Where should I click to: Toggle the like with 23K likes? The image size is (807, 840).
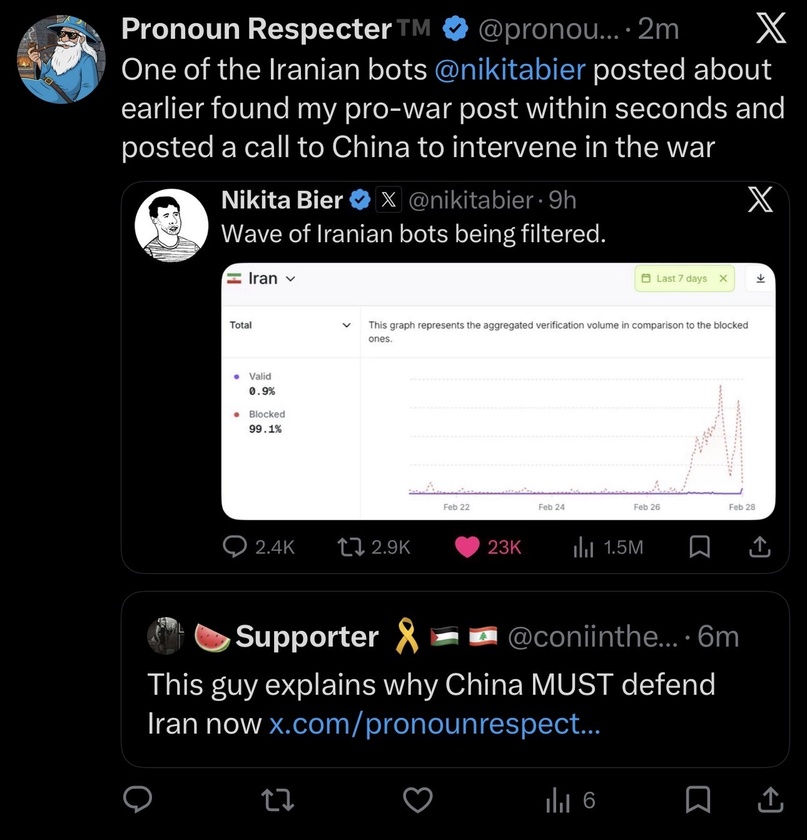pyautogui.click(x=488, y=546)
